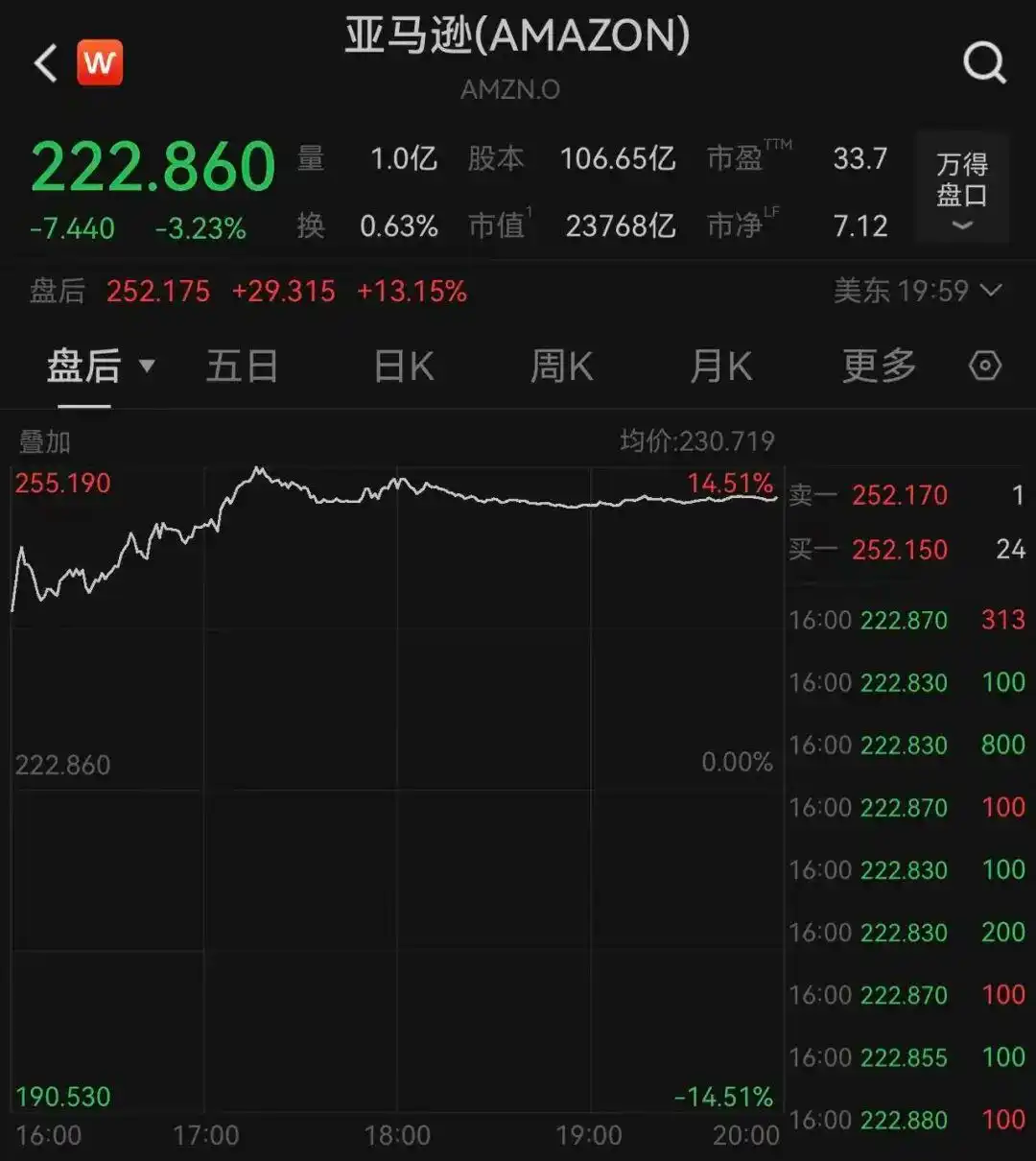This screenshot has width=1036, height=1161.
Task: Tap the 量 volume indicator label
Action: point(311,160)
